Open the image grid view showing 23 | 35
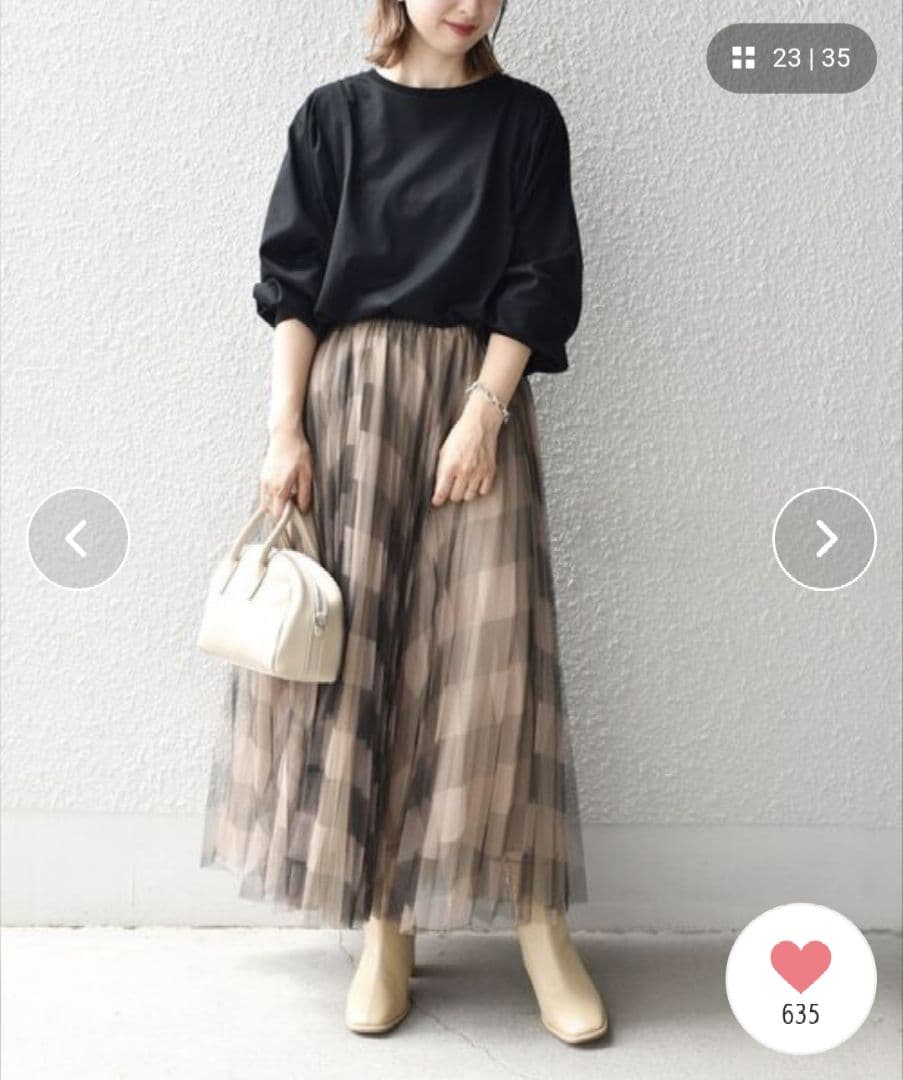Screen dimensions: 903x1080 (791, 59)
